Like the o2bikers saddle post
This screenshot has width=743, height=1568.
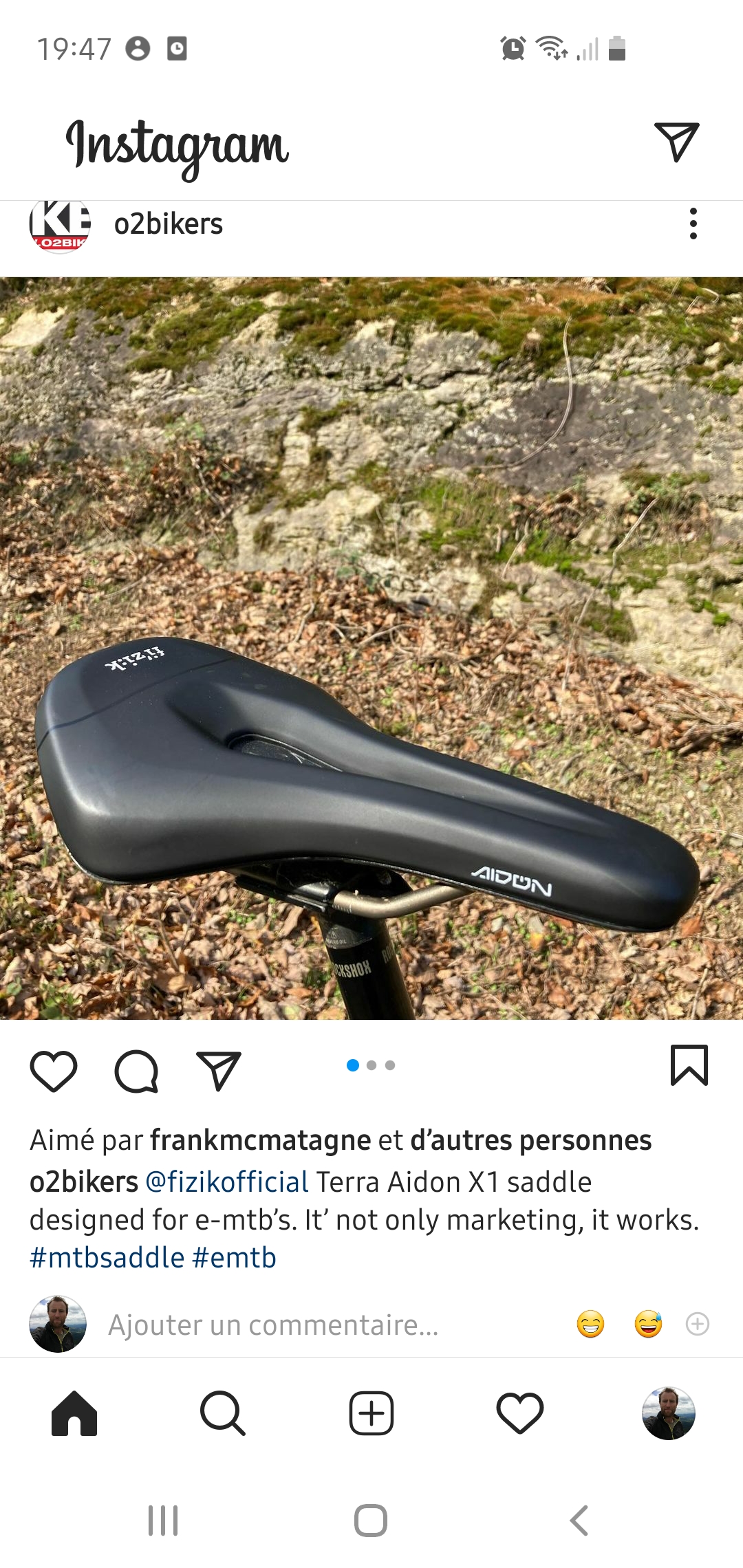point(54,1071)
